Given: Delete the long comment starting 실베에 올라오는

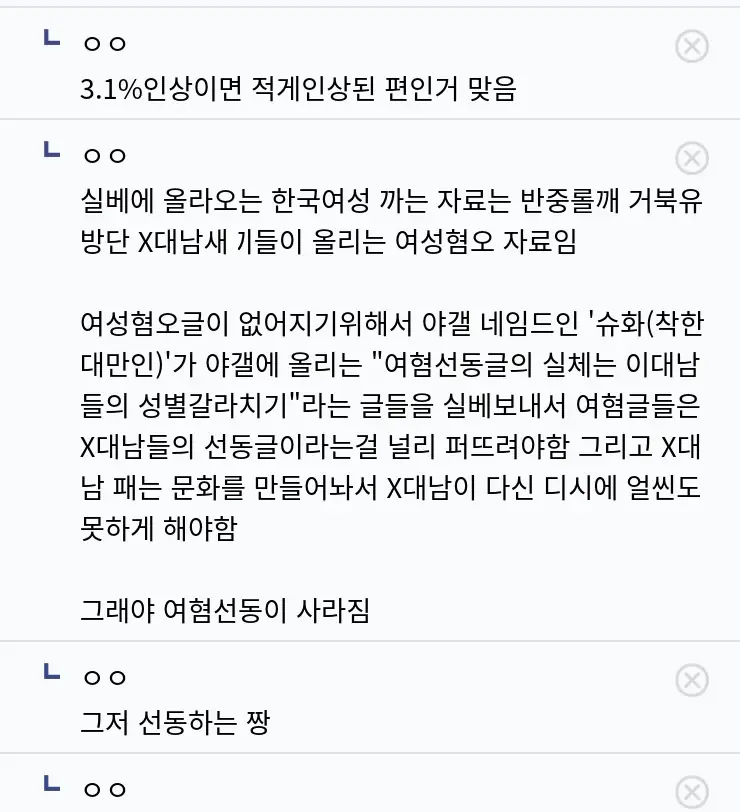Looking at the screenshot, I should pos(692,158).
